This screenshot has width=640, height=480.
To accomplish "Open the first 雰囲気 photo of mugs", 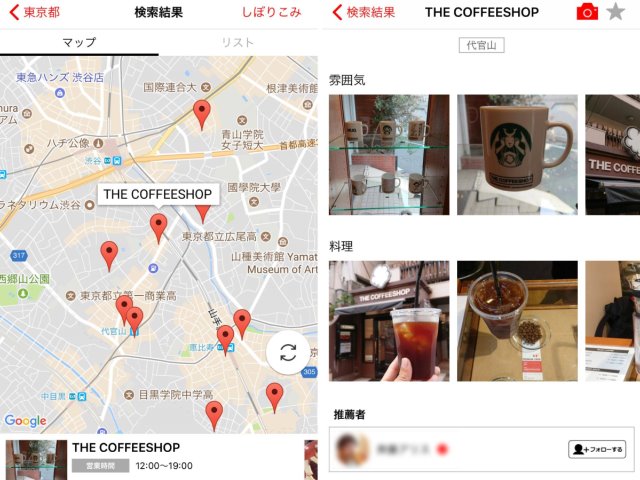I will pyautogui.click(x=388, y=154).
